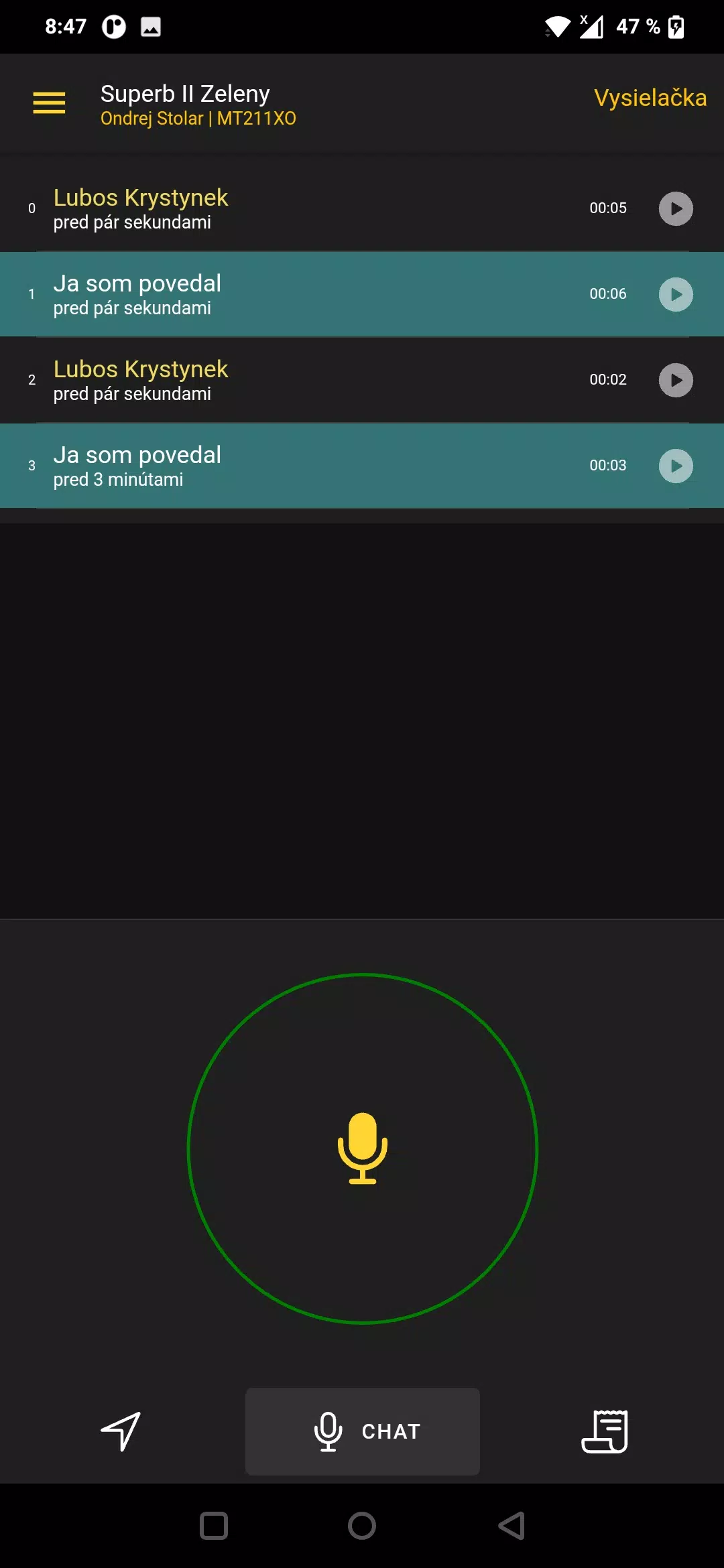Play the 00:02 message from Lubos Krystynek

[x=676, y=380]
